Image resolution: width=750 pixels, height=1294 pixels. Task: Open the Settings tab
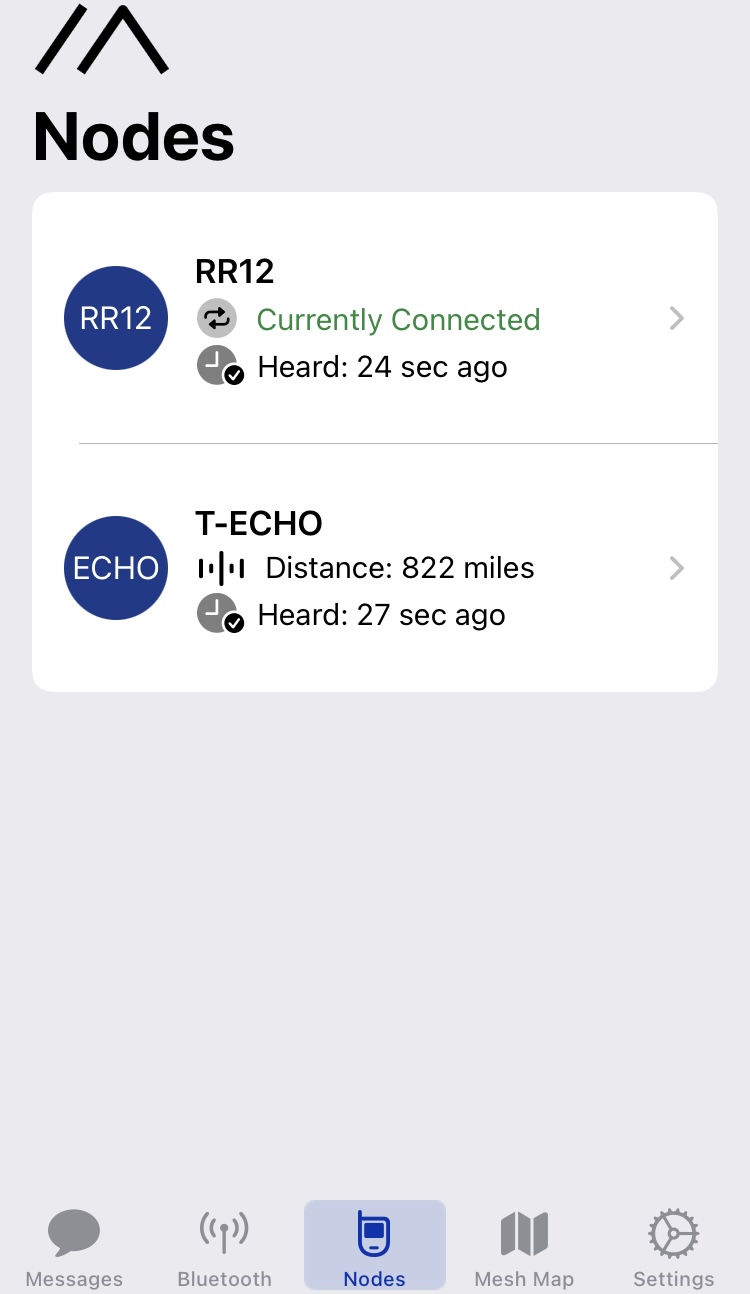(673, 1244)
